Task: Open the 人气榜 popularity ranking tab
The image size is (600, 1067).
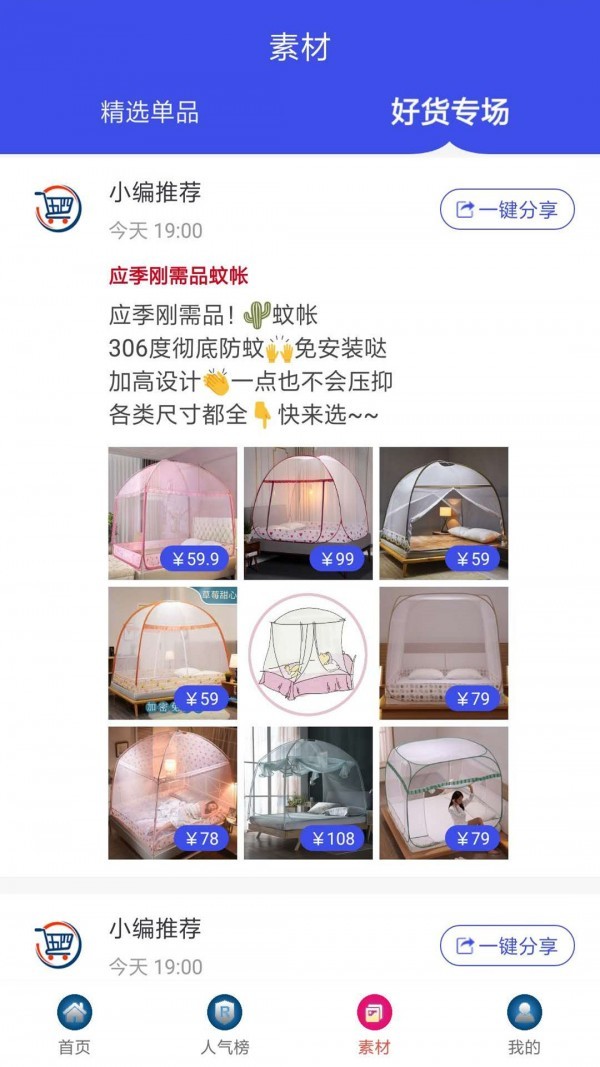Action: [x=224, y=1025]
